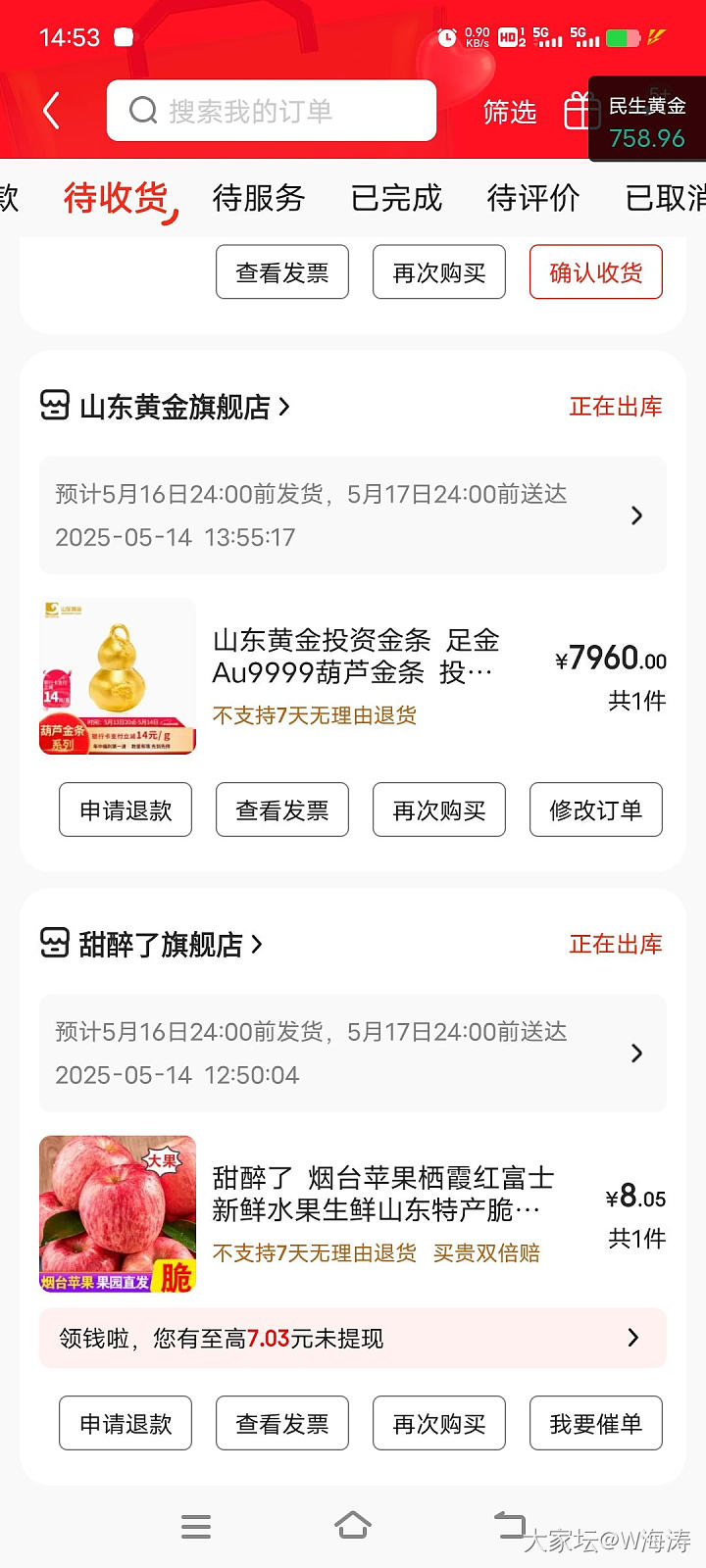706x1568 pixels.
Task: Switch to the 已完成 tab
Action: click(x=396, y=198)
